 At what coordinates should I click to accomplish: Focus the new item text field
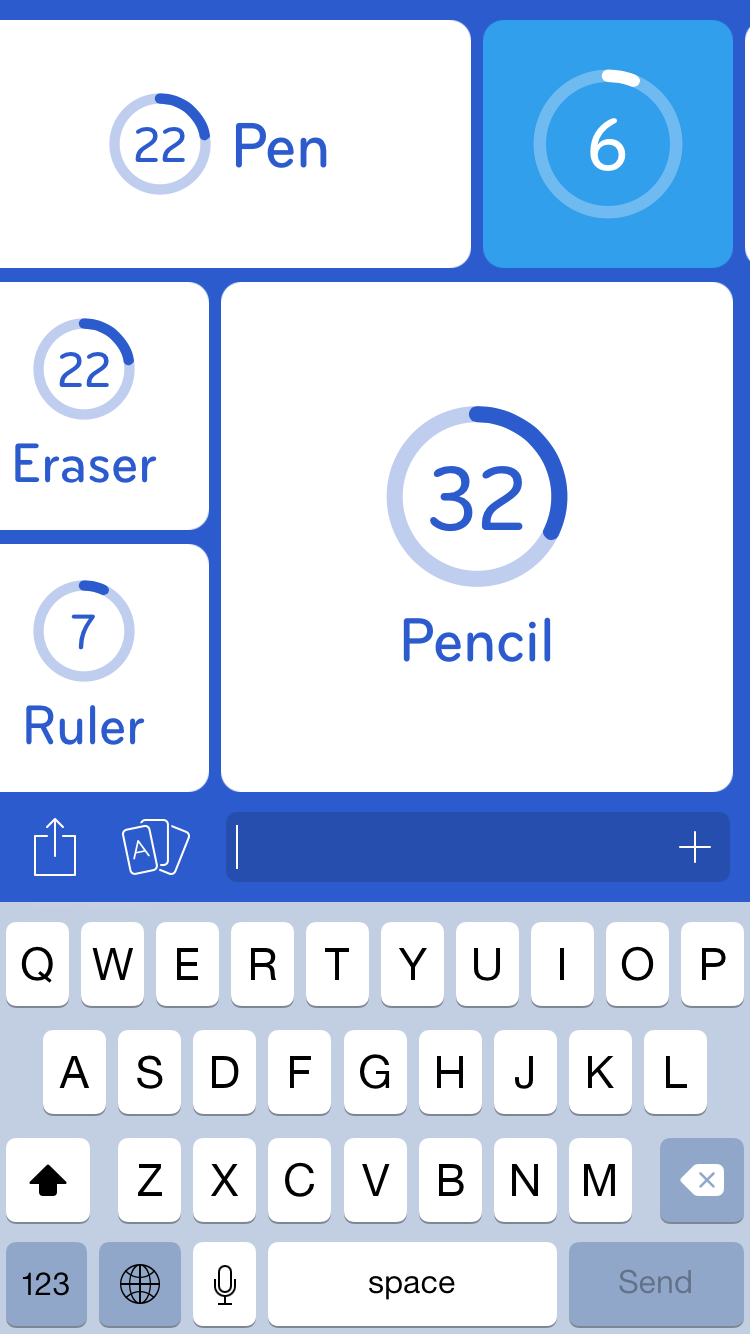pyautogui.click(x=450, y=848)
